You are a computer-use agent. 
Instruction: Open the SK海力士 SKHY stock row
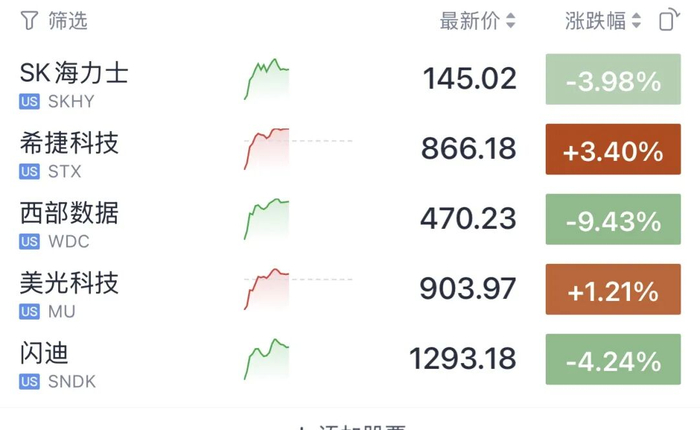(350, 79)
